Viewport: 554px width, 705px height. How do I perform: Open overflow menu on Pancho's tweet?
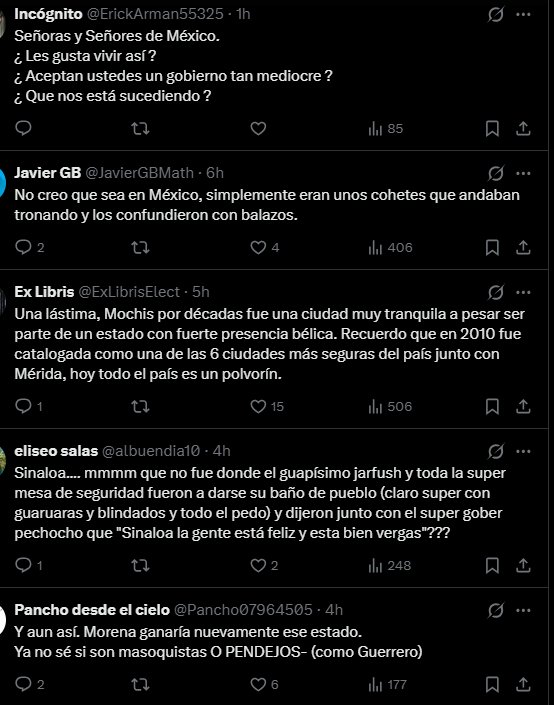click(x=523, y=611)
